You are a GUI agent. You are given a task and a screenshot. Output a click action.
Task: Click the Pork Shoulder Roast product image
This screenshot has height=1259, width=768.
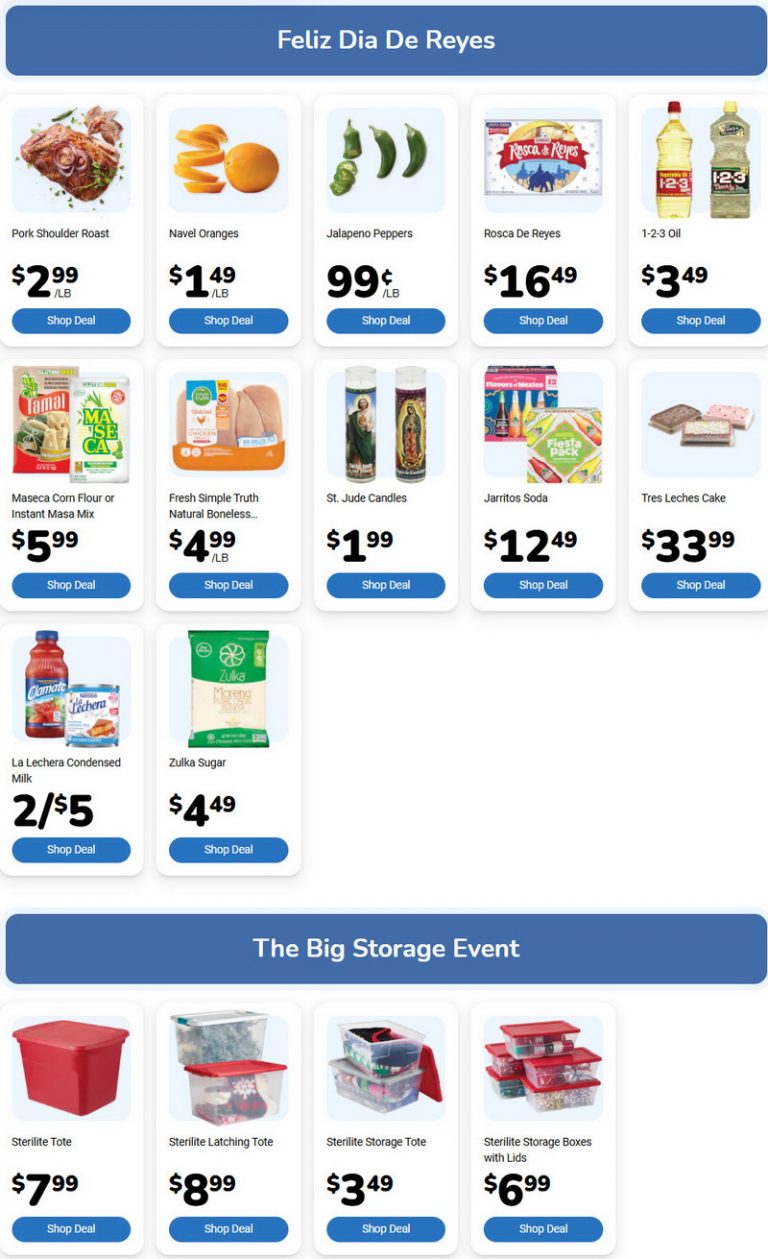[x=71, y=160]
